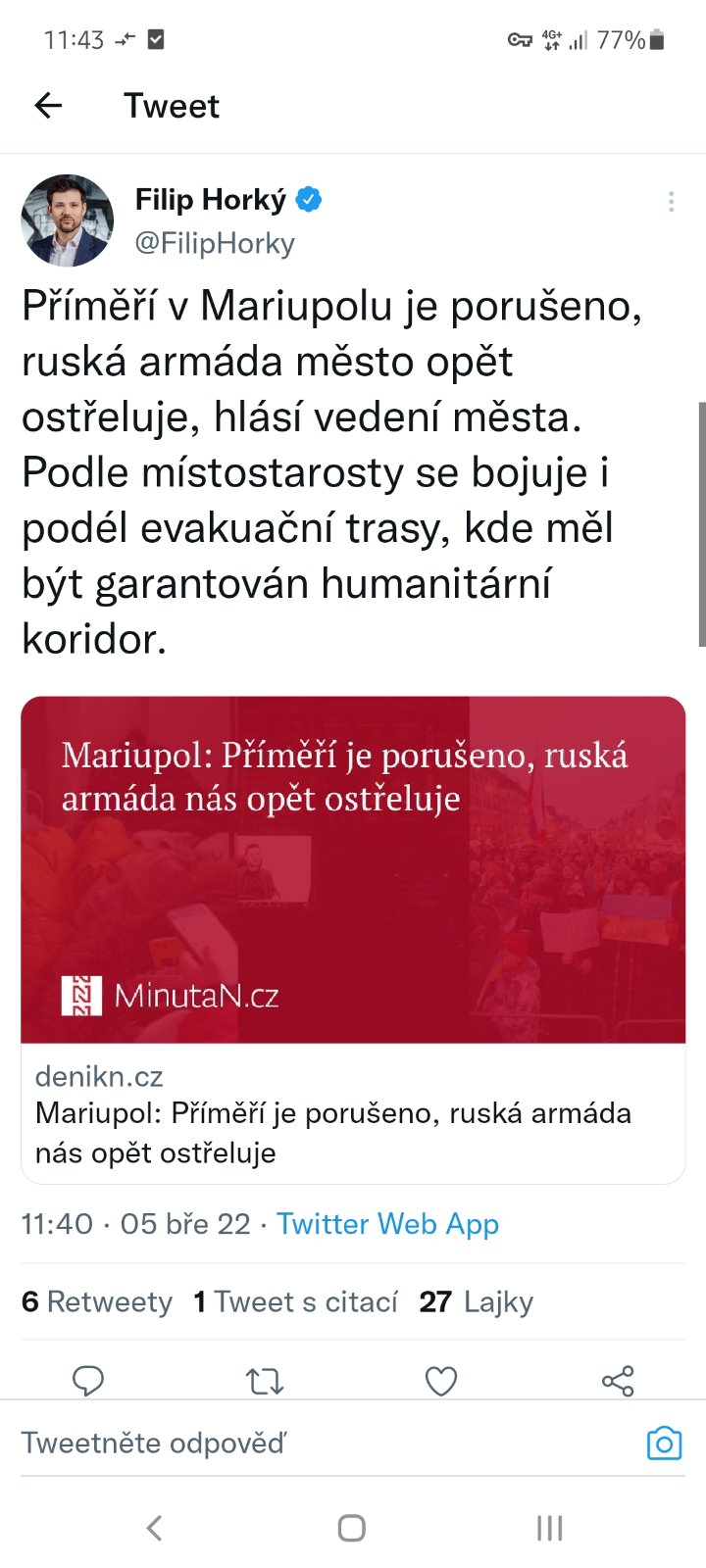706x1568 pixels.
Task: Open the tweet overflow menu
Action: click(x=671, y=202)
